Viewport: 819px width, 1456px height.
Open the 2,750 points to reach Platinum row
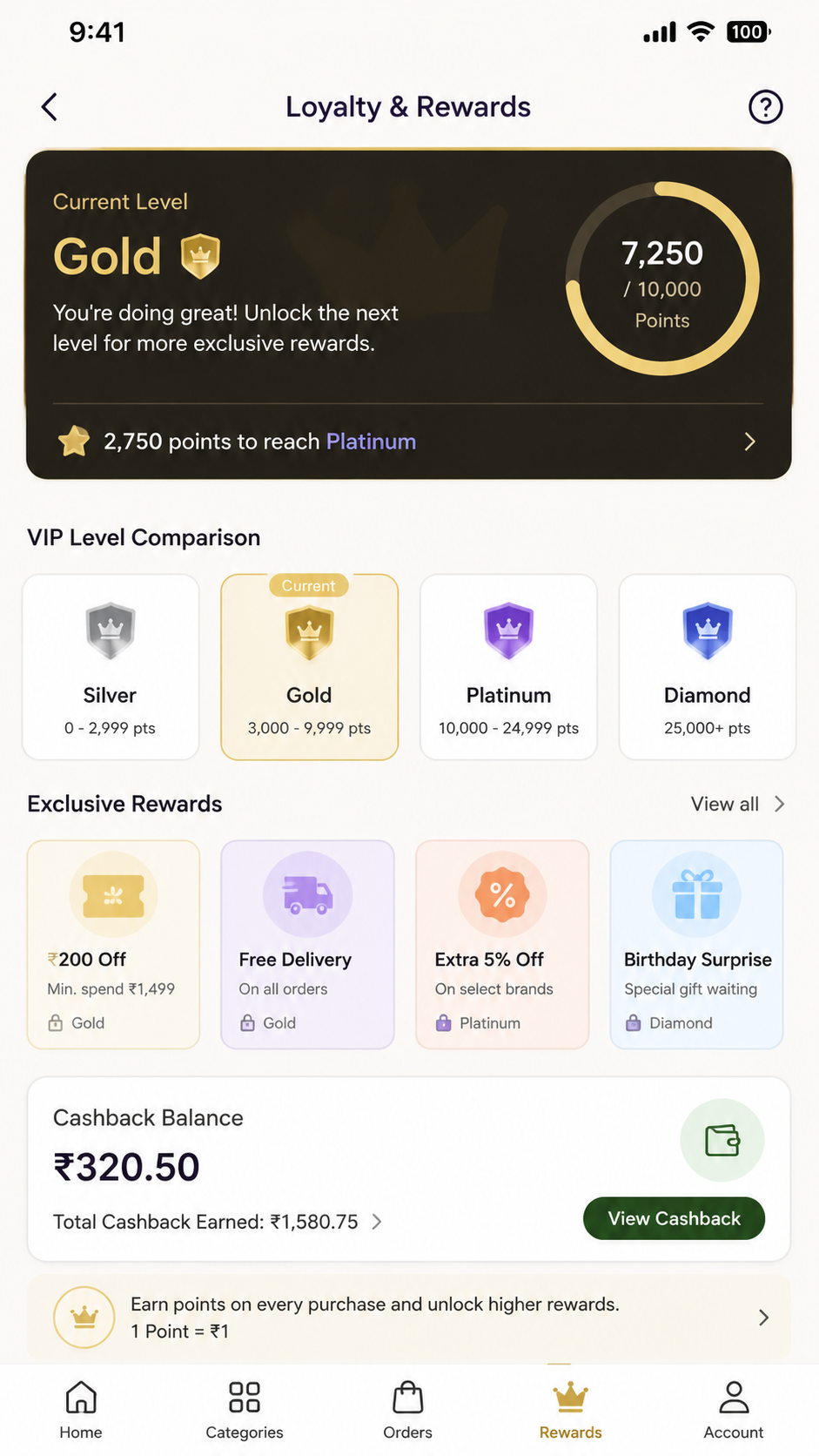[x=408, y=442]
